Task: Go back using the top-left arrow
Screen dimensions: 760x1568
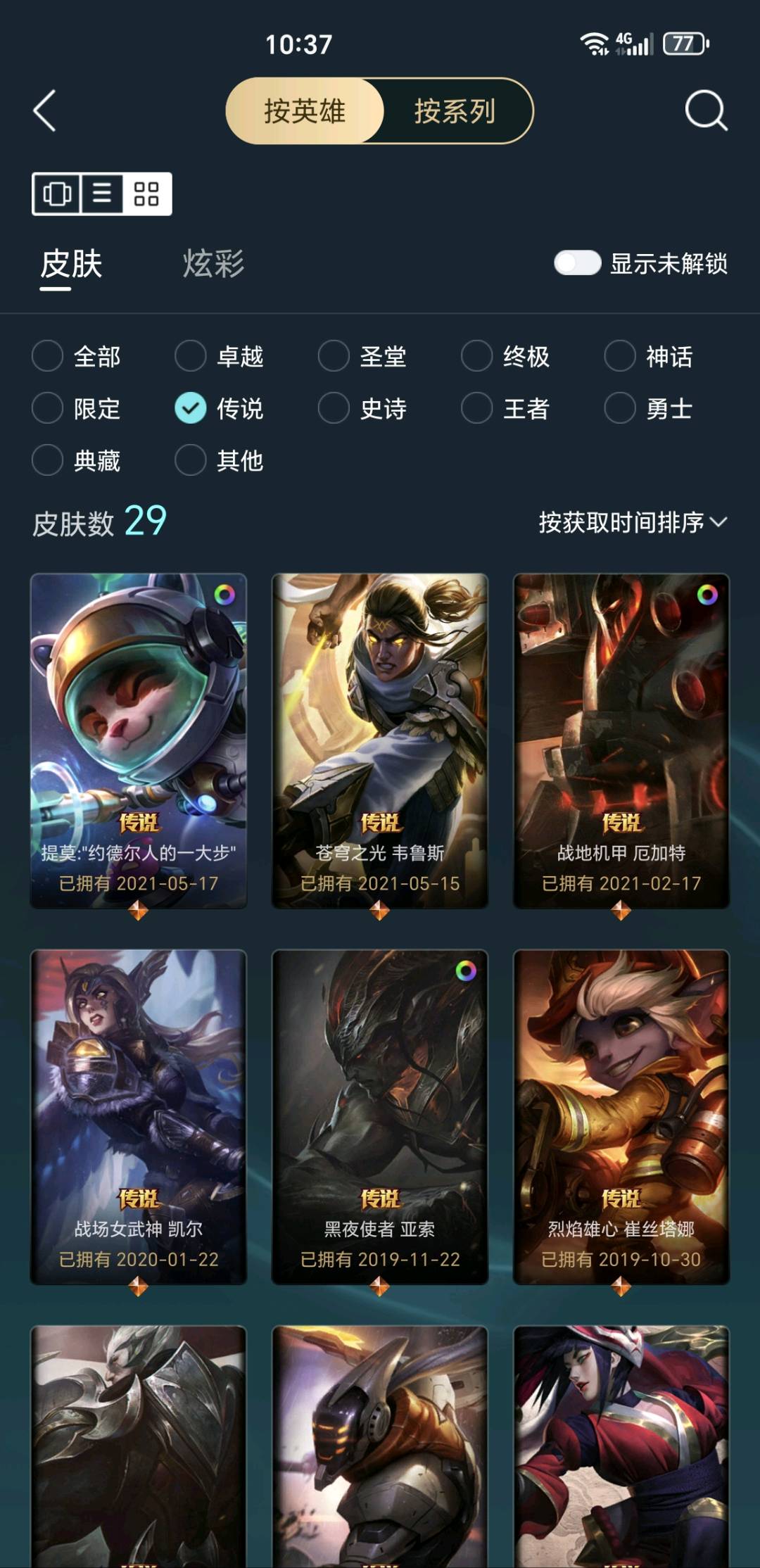Action: pos(45,111)
